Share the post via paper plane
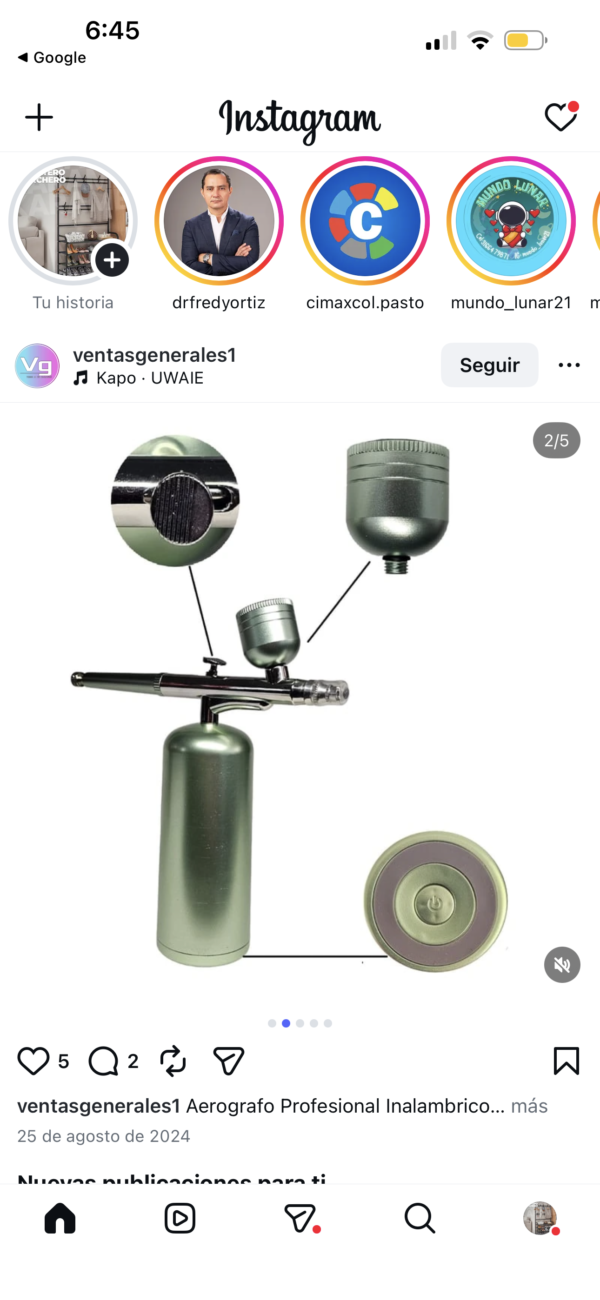The image size is (600, 1300). (x=229, y=1061)
